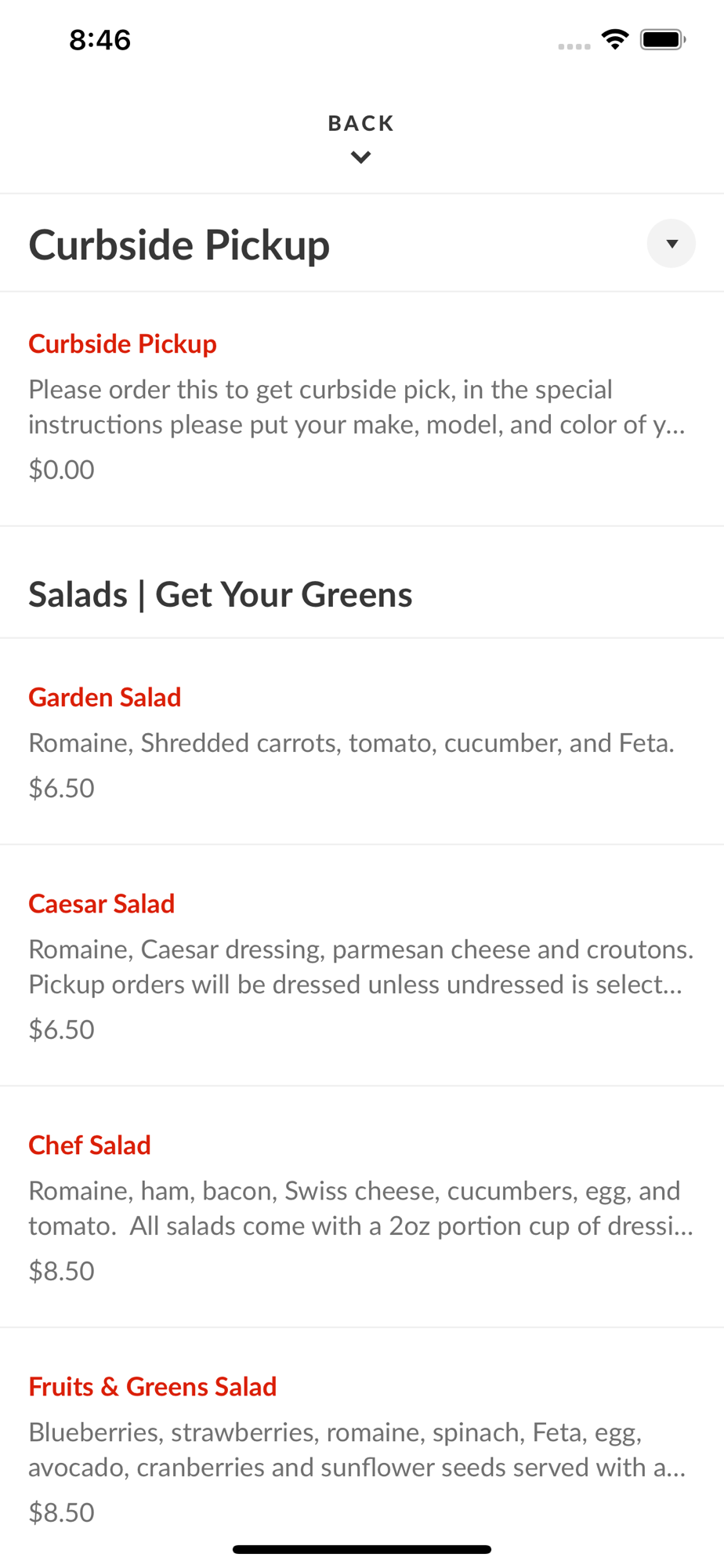Screen dimensions: 724x1568
Task: View the Chef Salad details
Action: coord(90,1145)
